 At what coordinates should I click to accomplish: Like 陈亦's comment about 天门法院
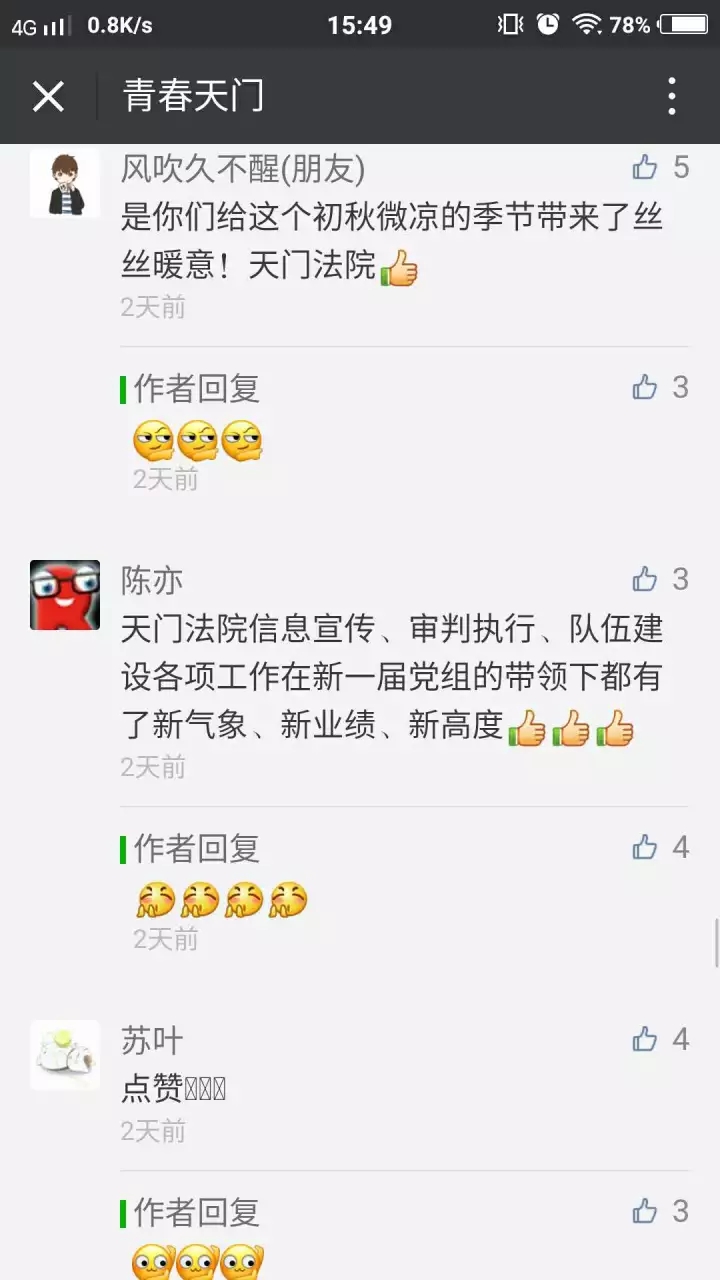(x=646, y=579)
